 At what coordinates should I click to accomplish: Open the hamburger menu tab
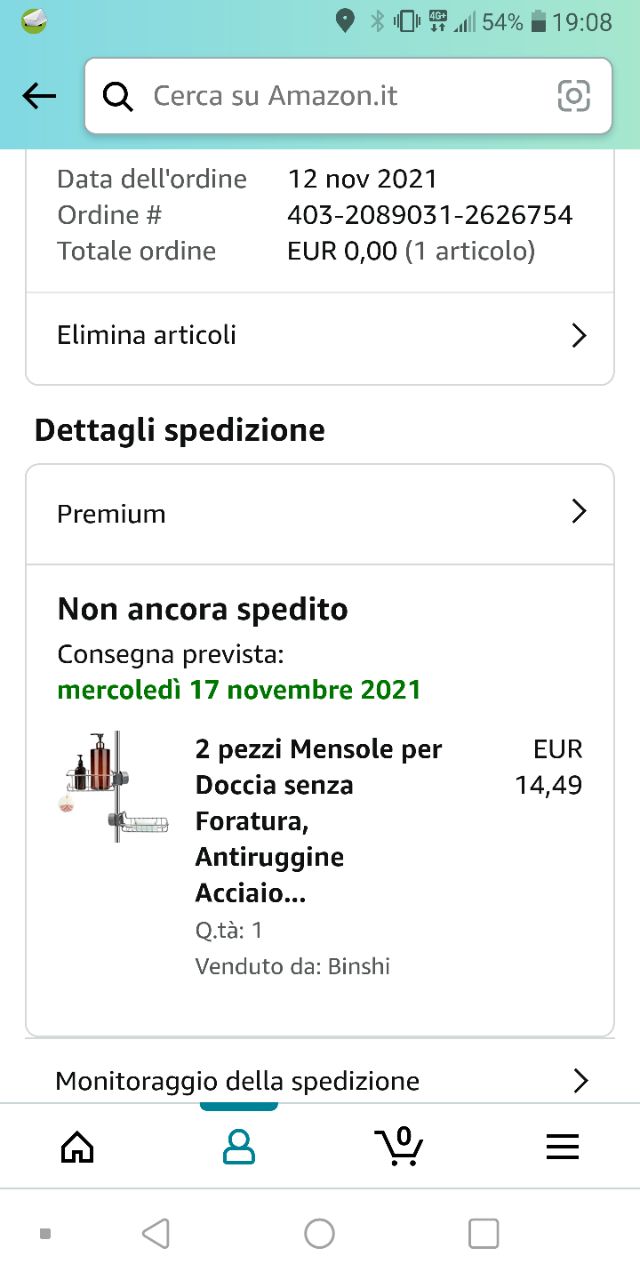562,1147
